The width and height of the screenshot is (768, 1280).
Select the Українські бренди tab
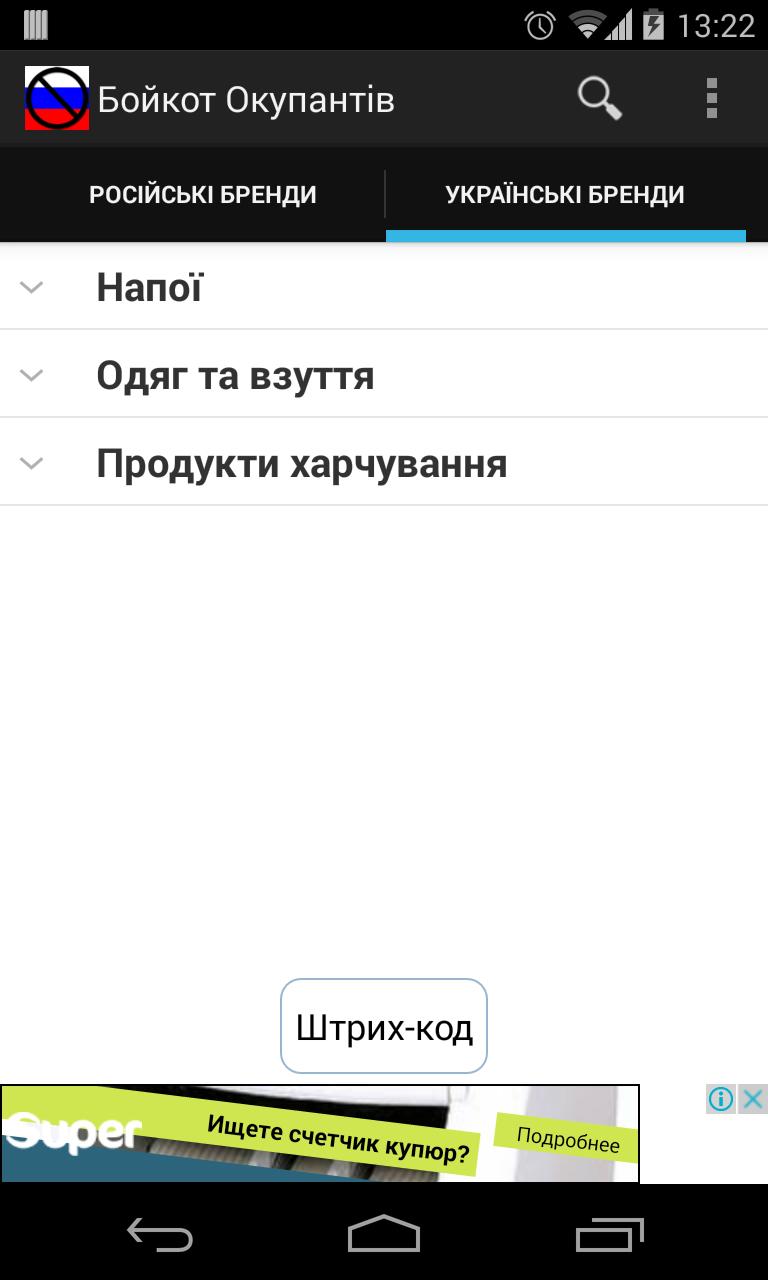[565, 194]
